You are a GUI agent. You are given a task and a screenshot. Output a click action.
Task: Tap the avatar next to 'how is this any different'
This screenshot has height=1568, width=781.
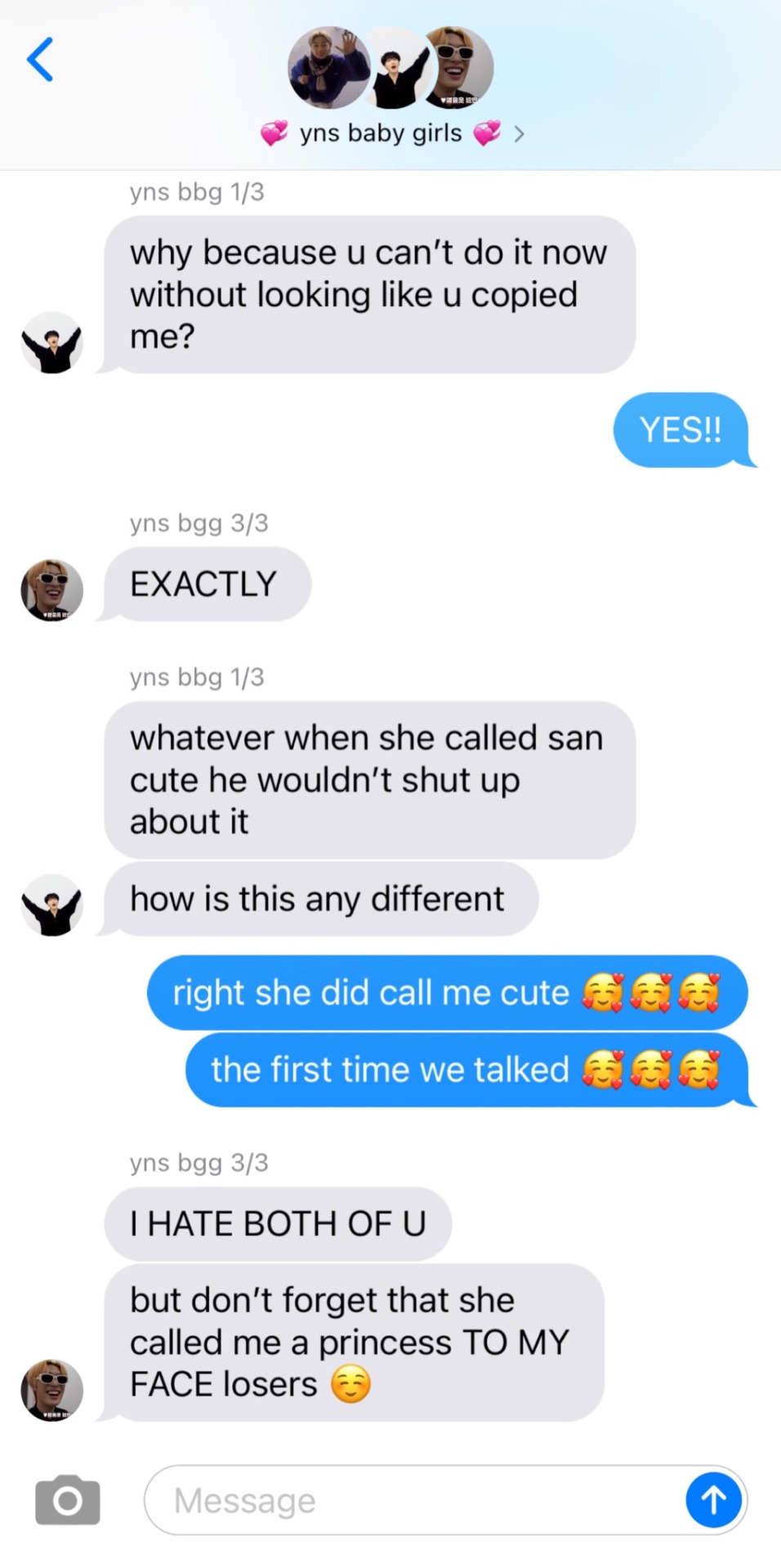pos(51,905)
